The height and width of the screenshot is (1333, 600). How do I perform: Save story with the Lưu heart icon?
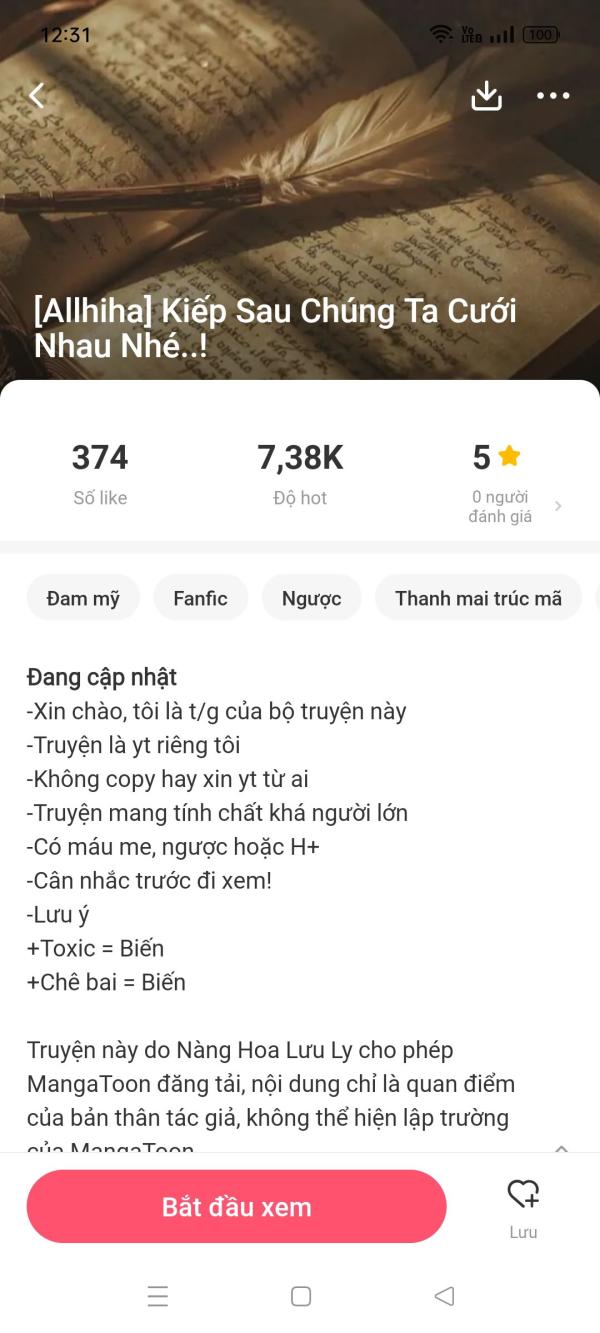(x=523, y=1207)
